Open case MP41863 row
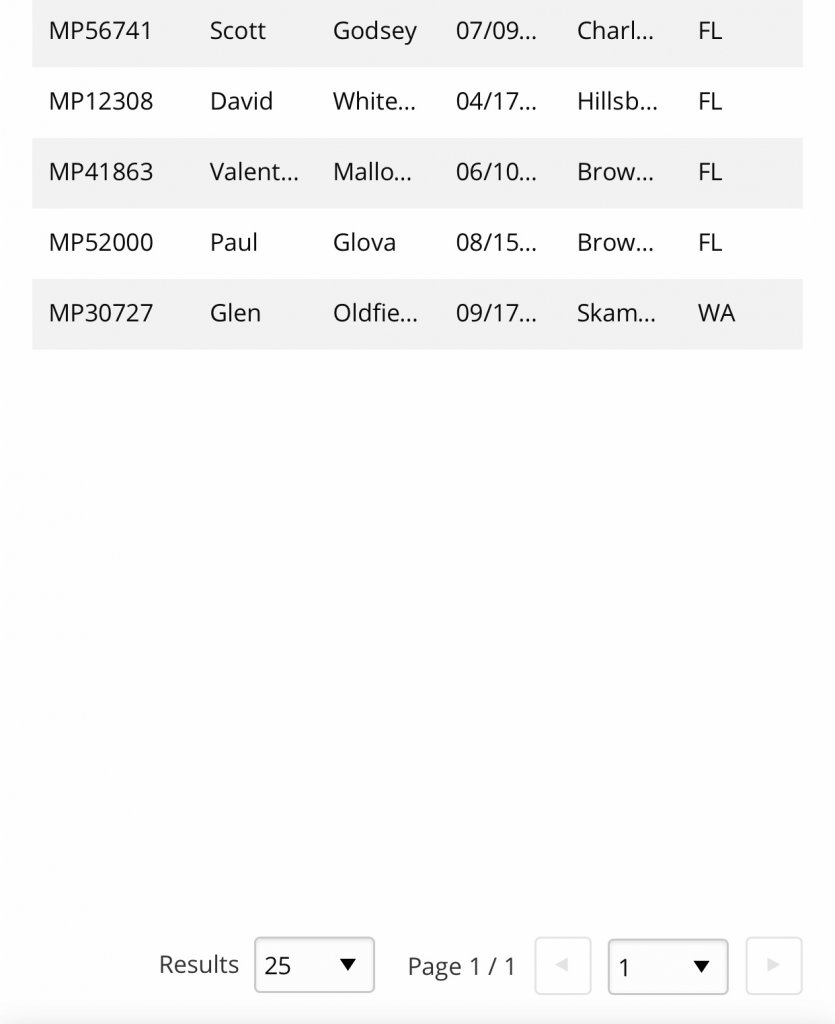The height and width of the screenshot is (1024, 835). [101, 172]
